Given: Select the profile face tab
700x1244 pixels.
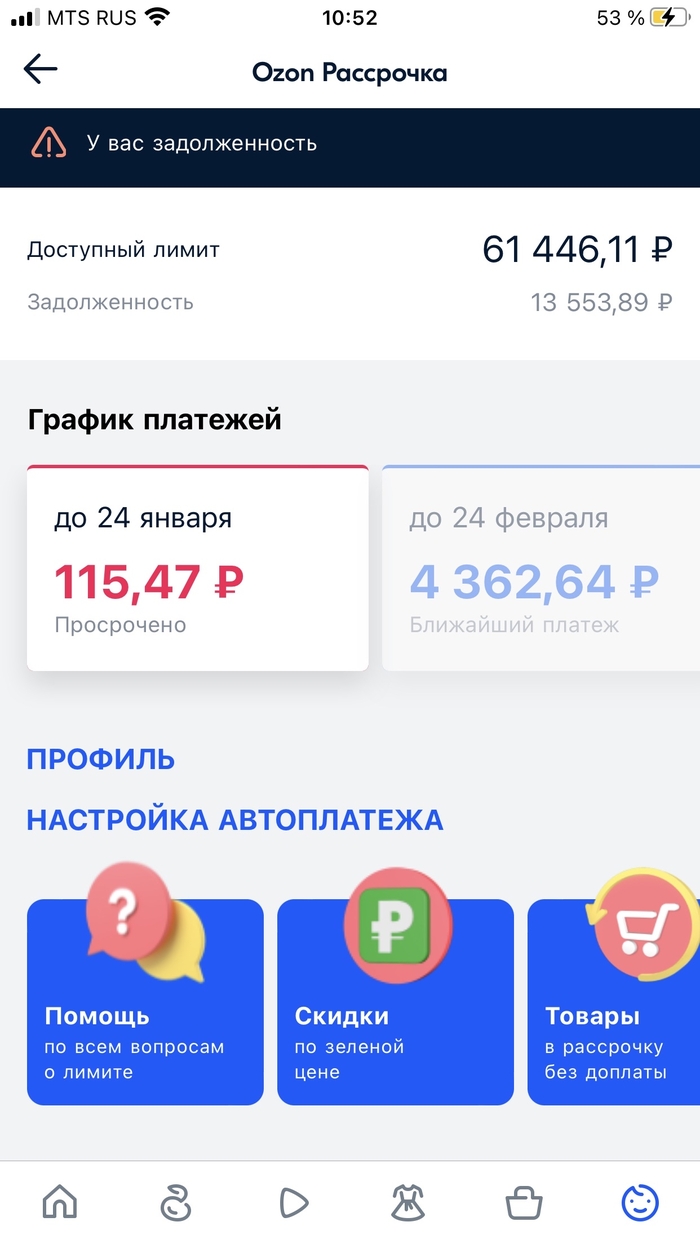Looking at the screenshot, I should (x=640, y=1202).
